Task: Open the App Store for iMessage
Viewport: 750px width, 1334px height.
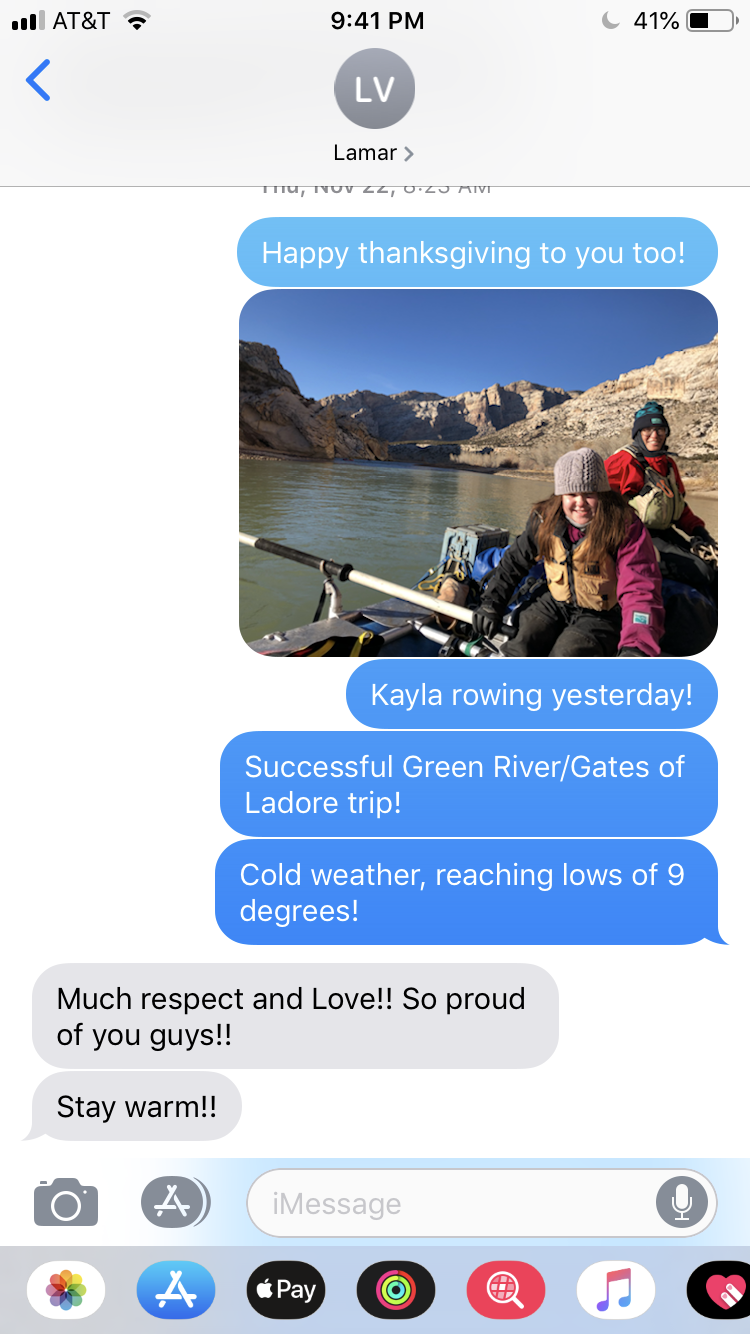Action: pyautogui.click(x=176, y=1290)
